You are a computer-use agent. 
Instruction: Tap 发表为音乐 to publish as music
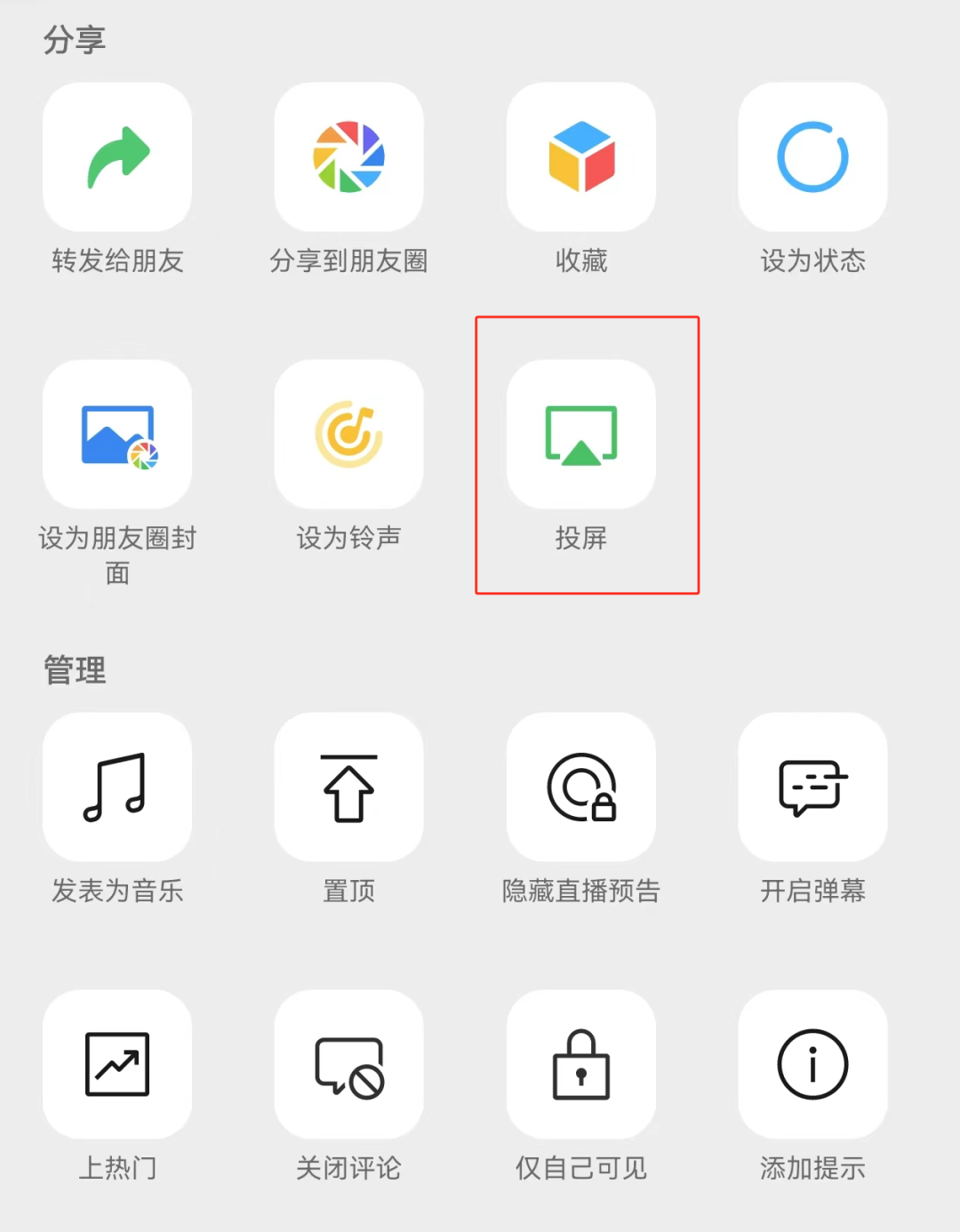pos(117,787)
